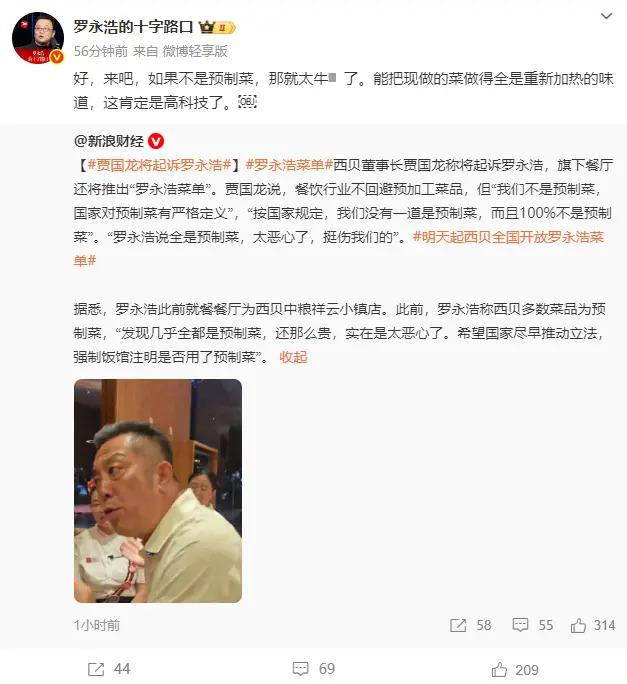Open the 69 comments on this post
Image resolution: width=627 pixels, height=684 pixels.
coord(313,669)
